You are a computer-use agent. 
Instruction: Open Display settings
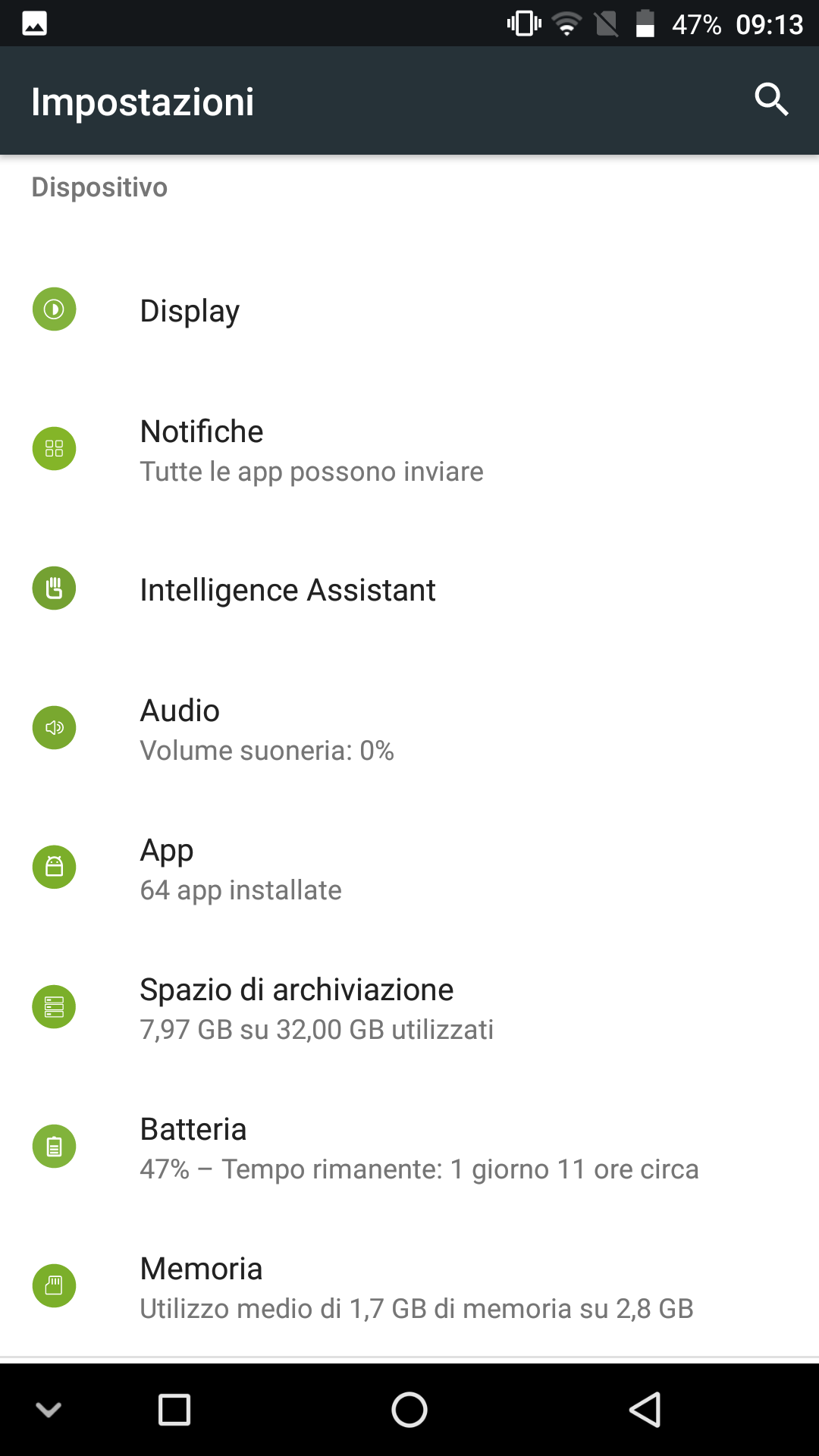click(x=409, y=309)
